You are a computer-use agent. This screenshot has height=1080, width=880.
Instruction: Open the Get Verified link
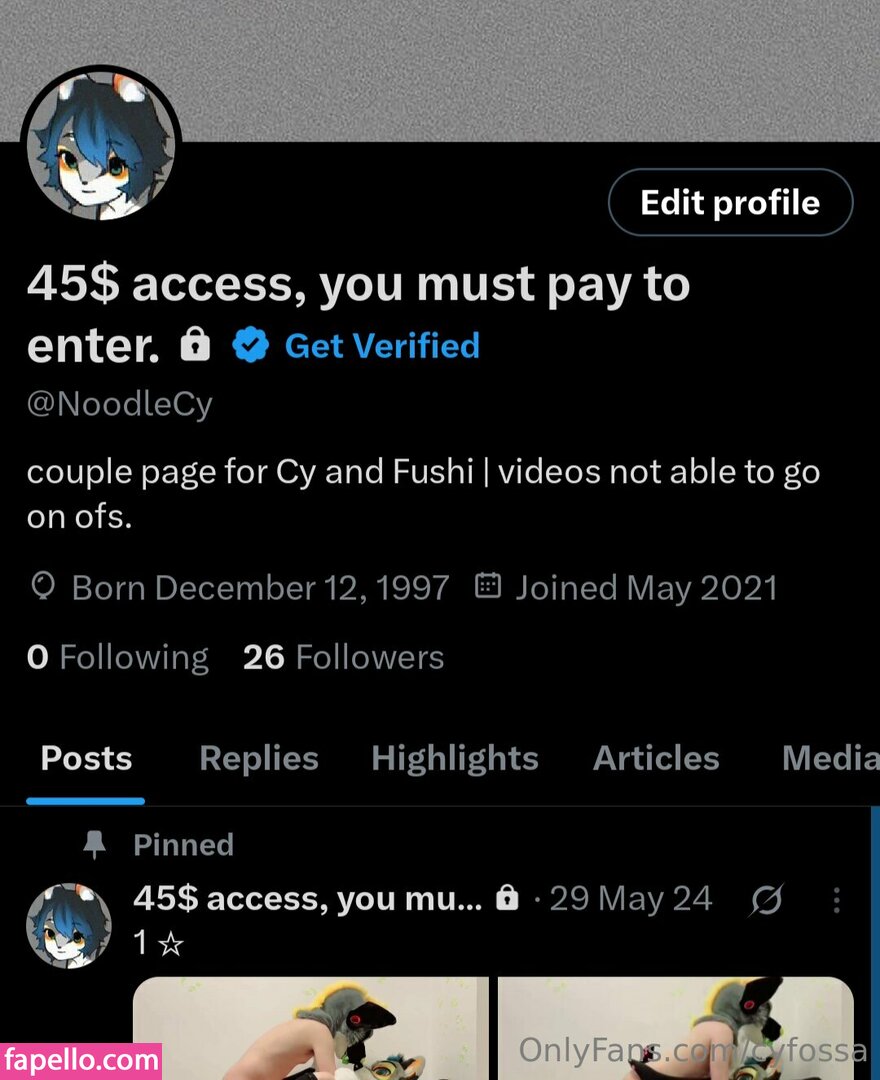tap(381, 346)
